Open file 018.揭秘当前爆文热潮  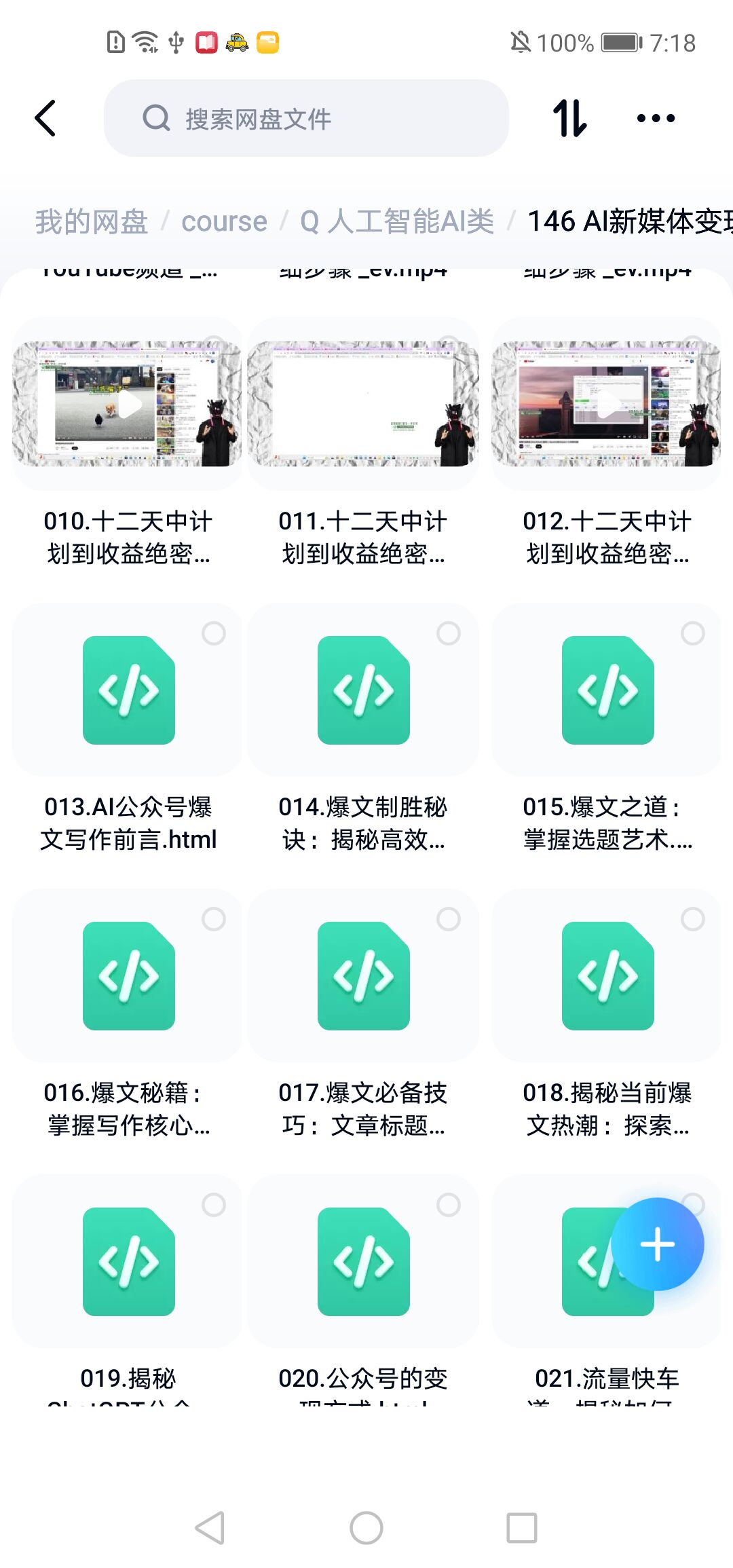coord(607,976)
